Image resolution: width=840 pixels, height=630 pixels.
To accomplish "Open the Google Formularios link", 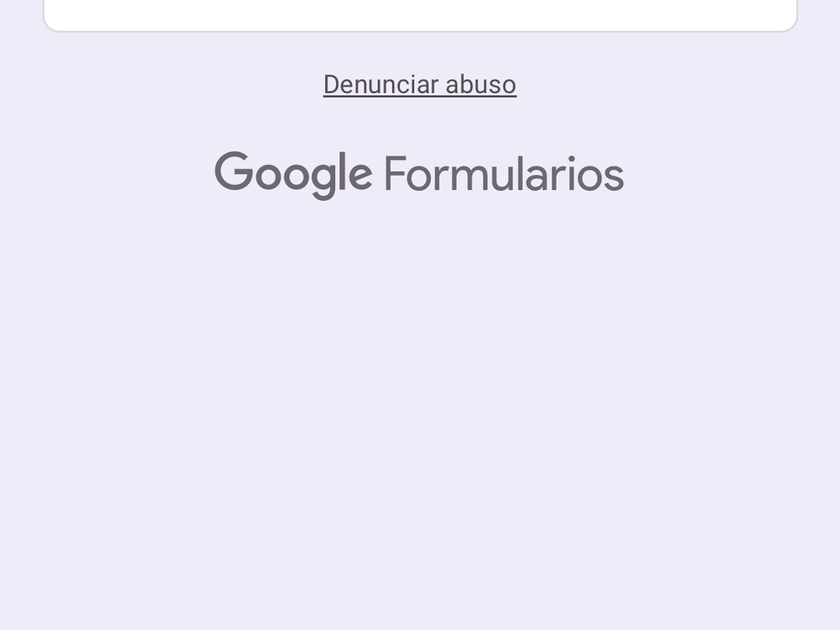I will [x=419, y=174].
